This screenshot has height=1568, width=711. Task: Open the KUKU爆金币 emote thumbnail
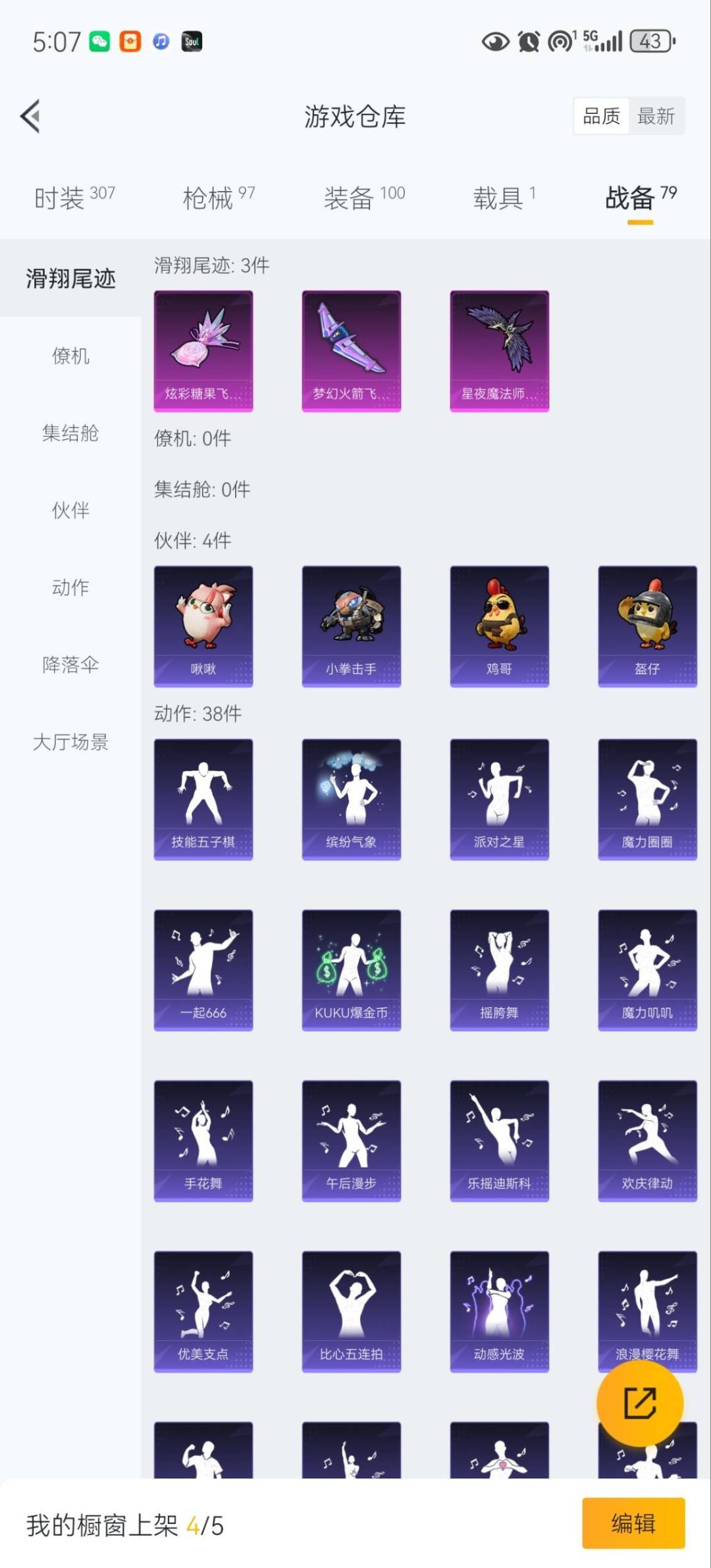pyautogui.click(x=350, y=968)
